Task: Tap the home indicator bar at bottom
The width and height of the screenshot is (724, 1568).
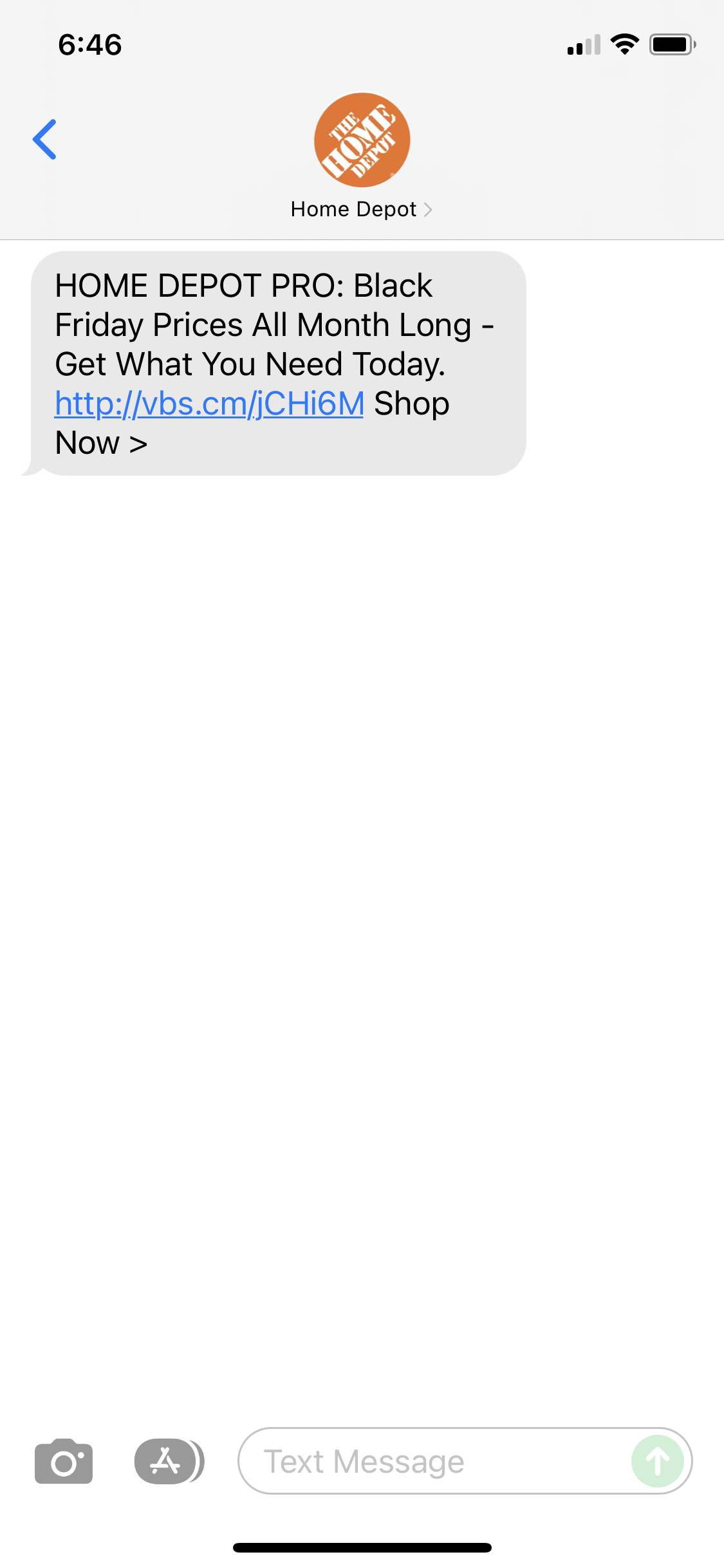Action: [x=362, y=1547]
